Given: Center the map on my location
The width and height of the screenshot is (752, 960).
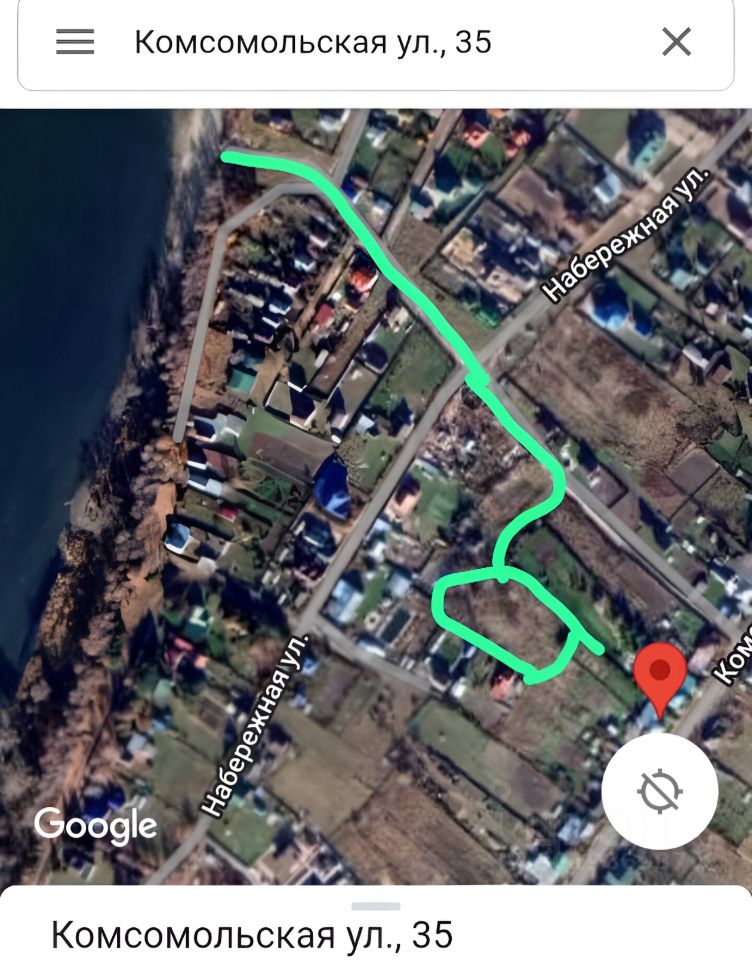Looking at the screenshot, I should pyautogui.click(x=659, y=791).
